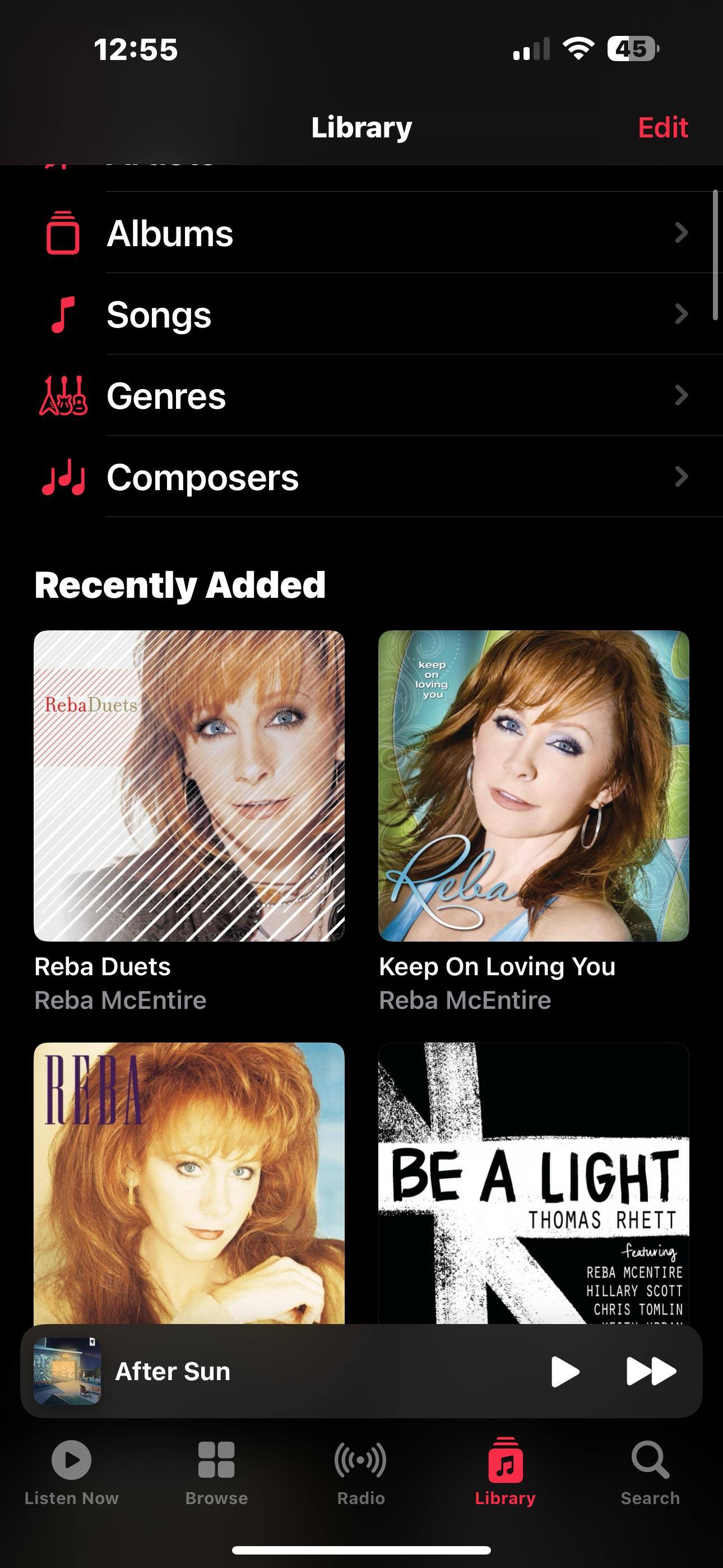Open the Albums section
723x1568 pixels.
click(x=365, y=233)
